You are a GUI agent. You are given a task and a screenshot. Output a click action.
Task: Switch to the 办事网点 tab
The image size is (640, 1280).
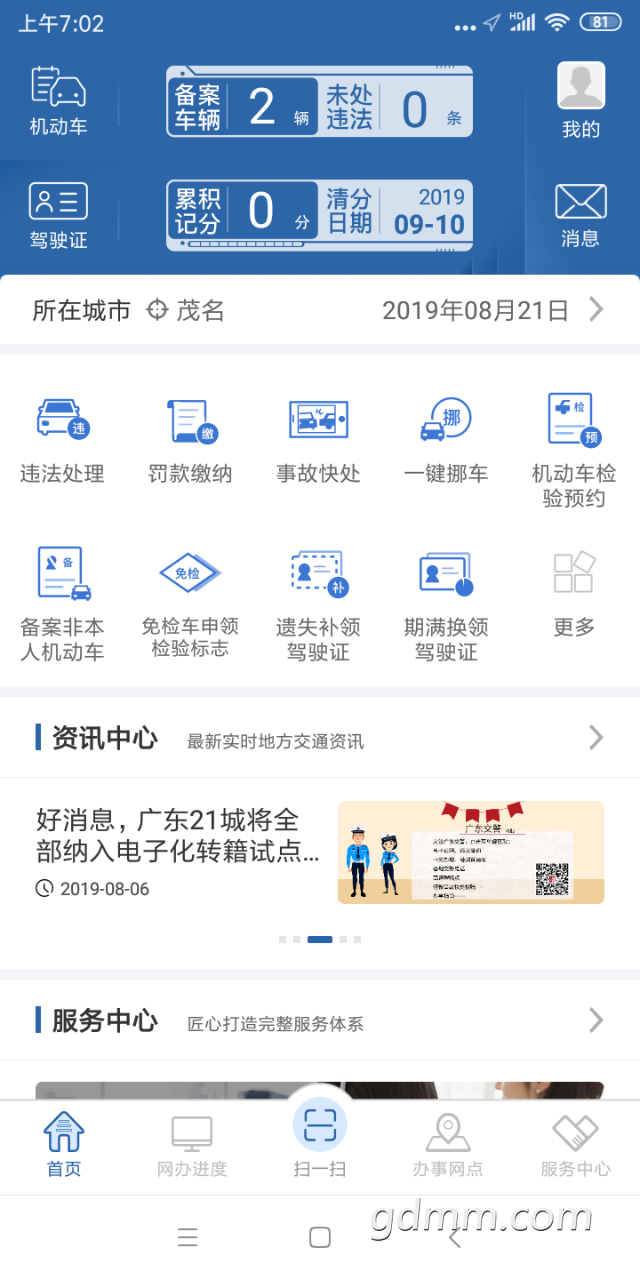447,1146
